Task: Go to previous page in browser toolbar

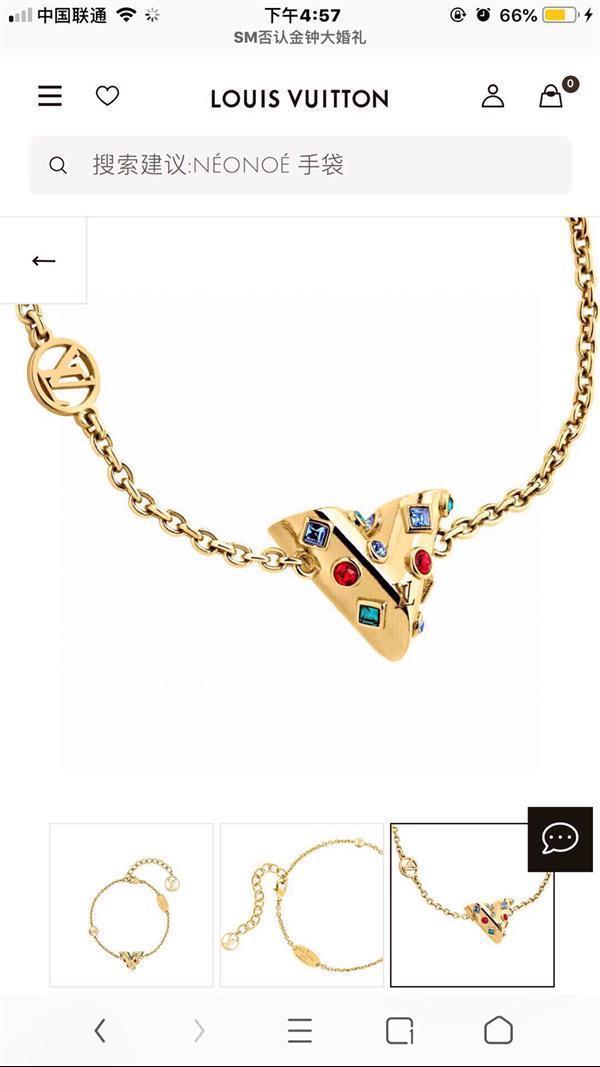Action: (x=100, y=1030)
